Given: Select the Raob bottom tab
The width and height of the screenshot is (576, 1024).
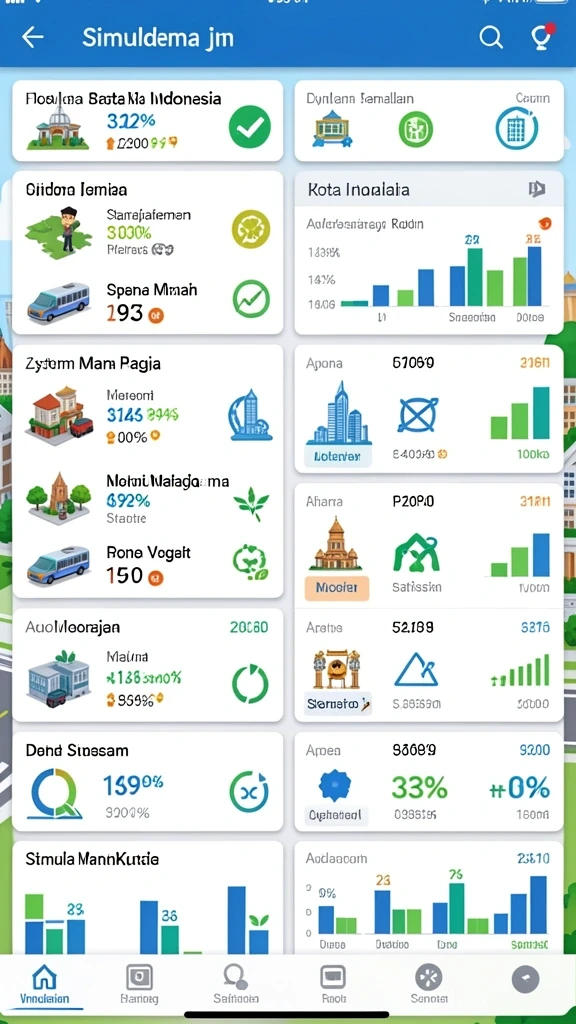Looking at the screenshot, I should tap(332, 985).
